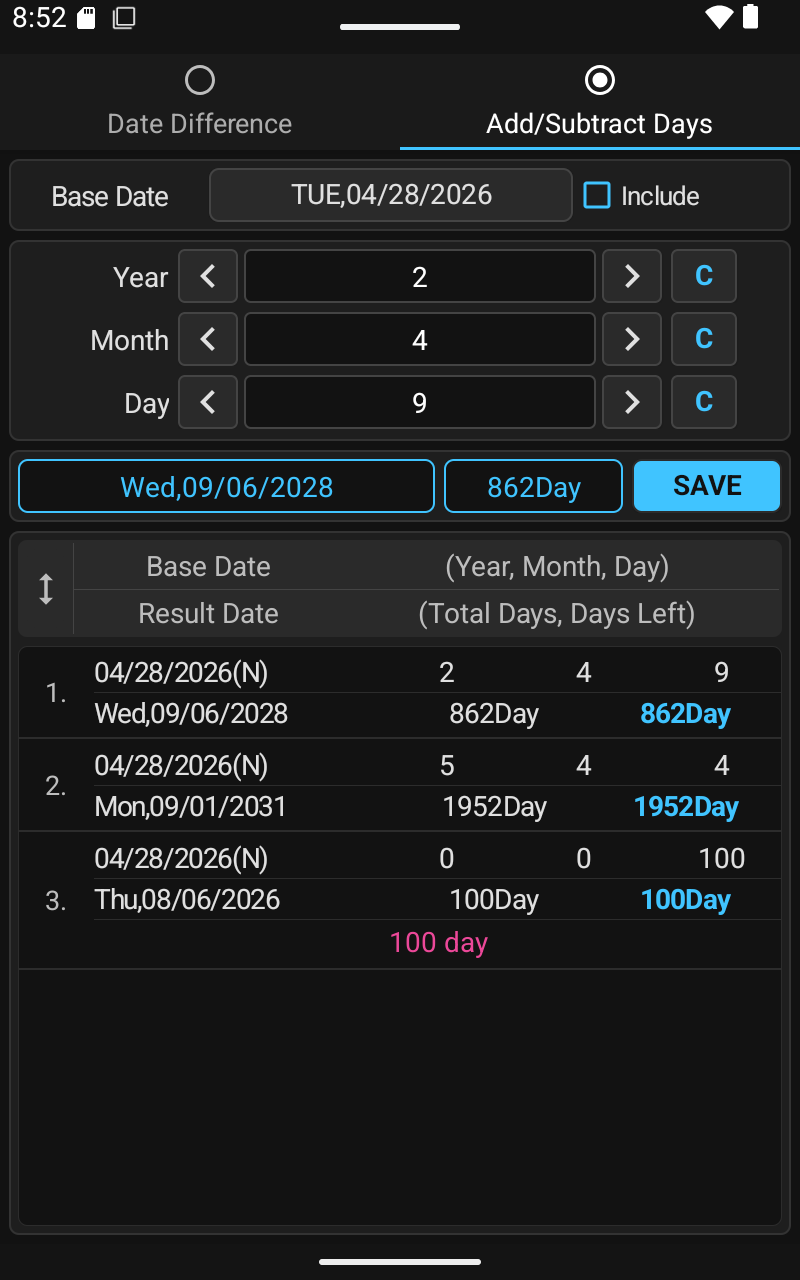
Task: Clear the Month value with C
Action: coord(704,339)
